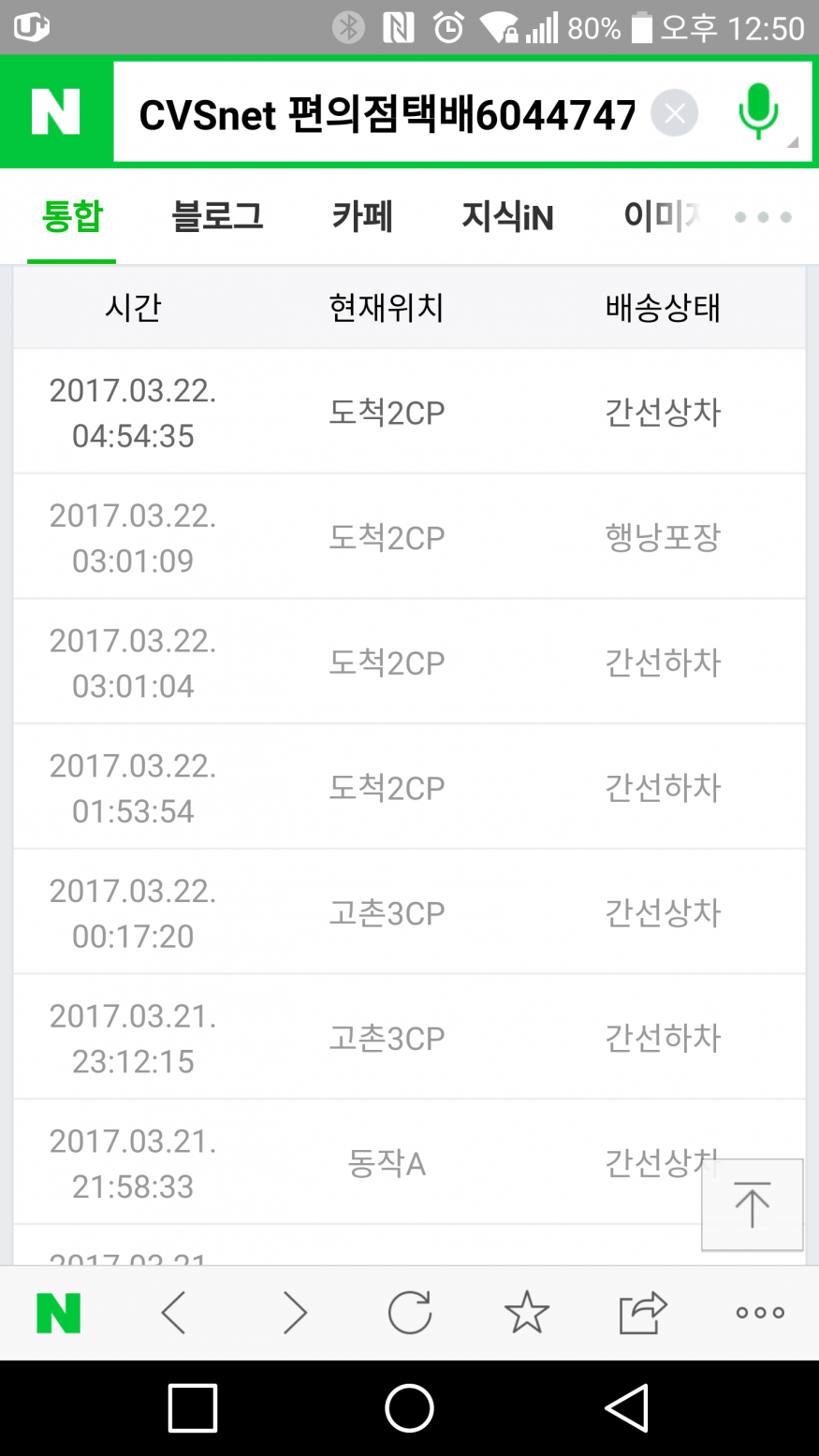The width and height of the screenshot is (819, 1456).
Task: Switch to the 지식iN tab
Action: click(507, 217)
